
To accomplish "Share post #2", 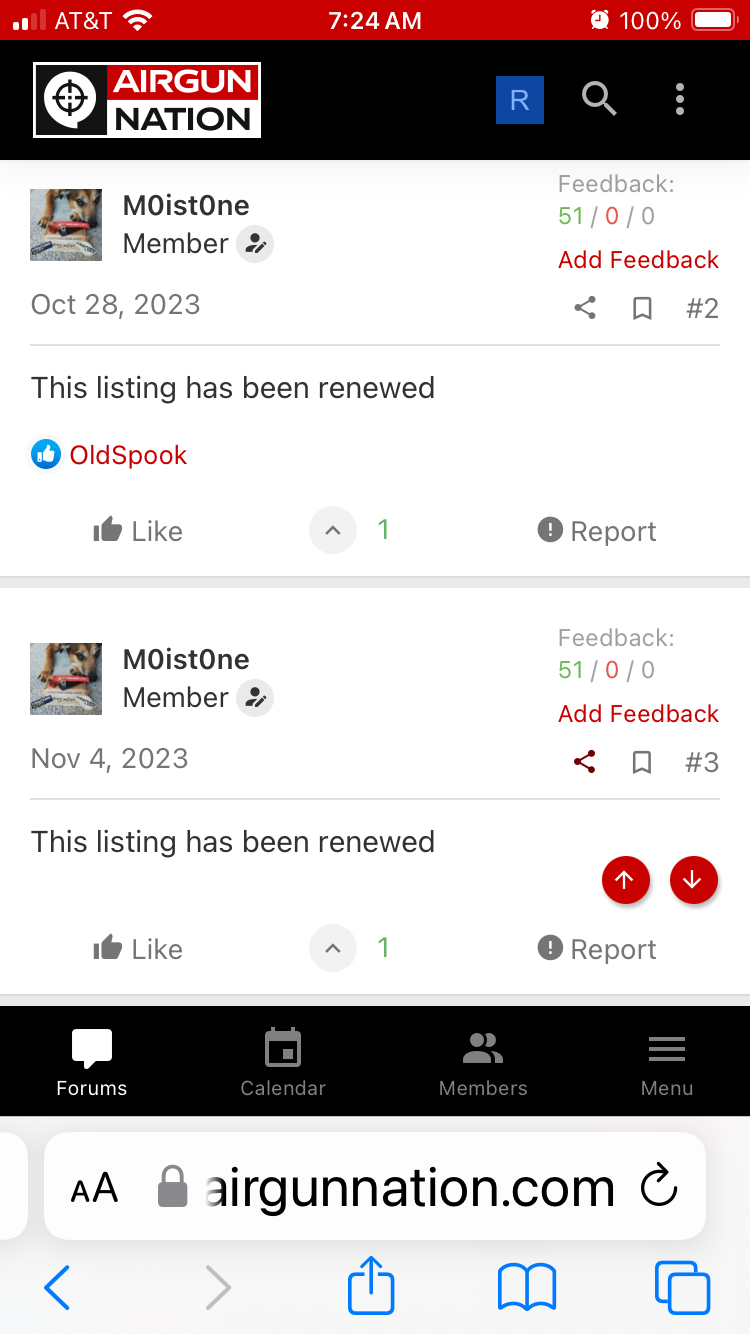I will (585, 308).
